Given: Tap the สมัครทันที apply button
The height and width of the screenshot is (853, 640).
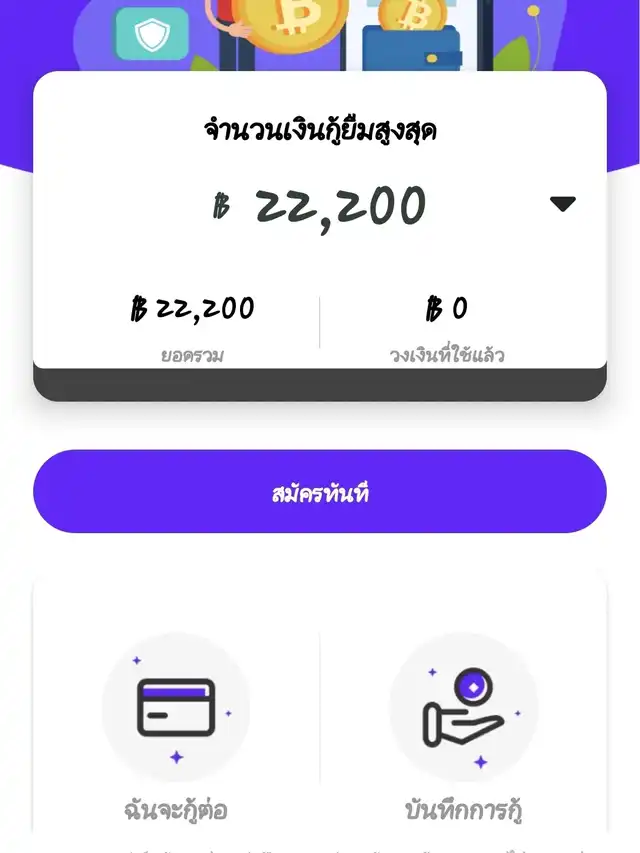Looking at the screenshot, I should [320, 492].
